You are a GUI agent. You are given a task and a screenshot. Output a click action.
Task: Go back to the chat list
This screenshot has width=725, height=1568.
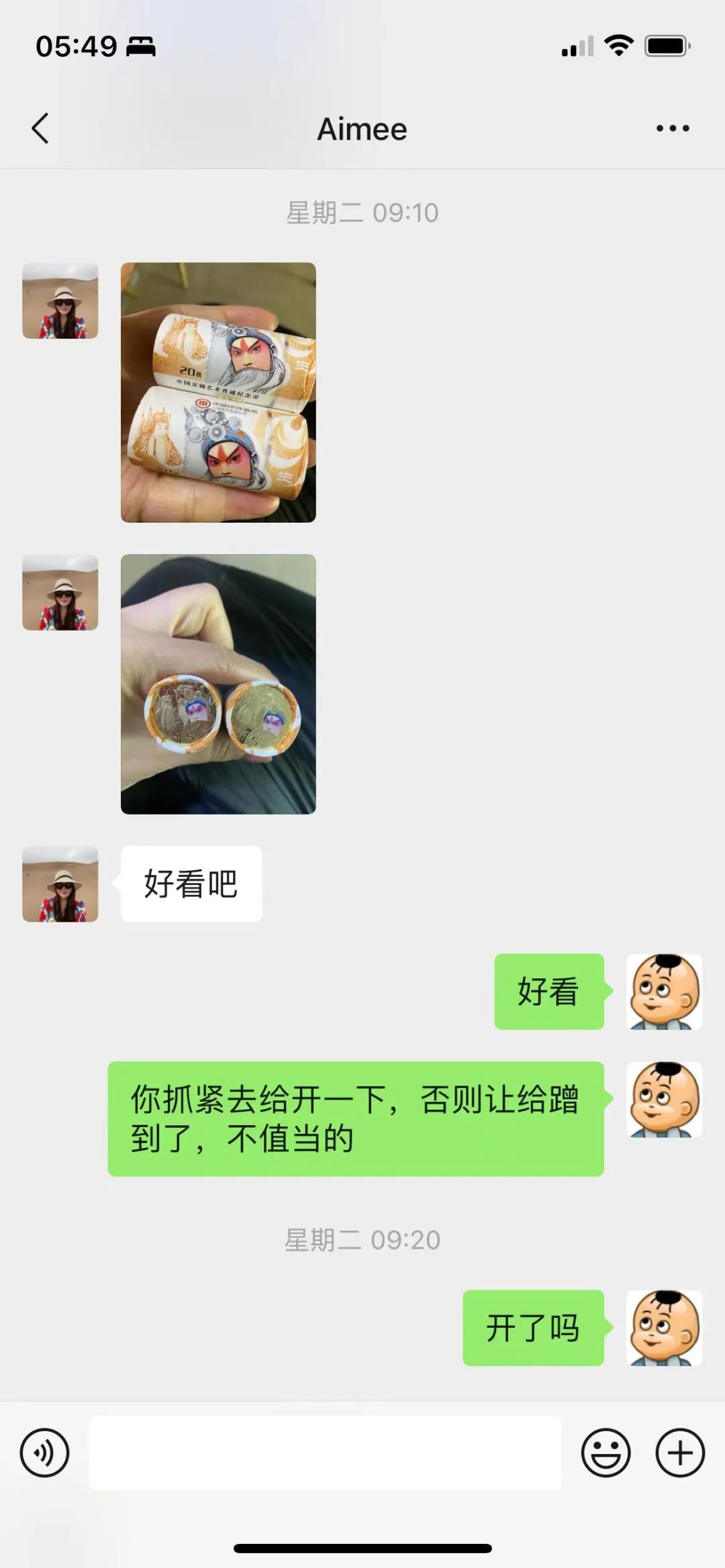[x=40, y=128]
